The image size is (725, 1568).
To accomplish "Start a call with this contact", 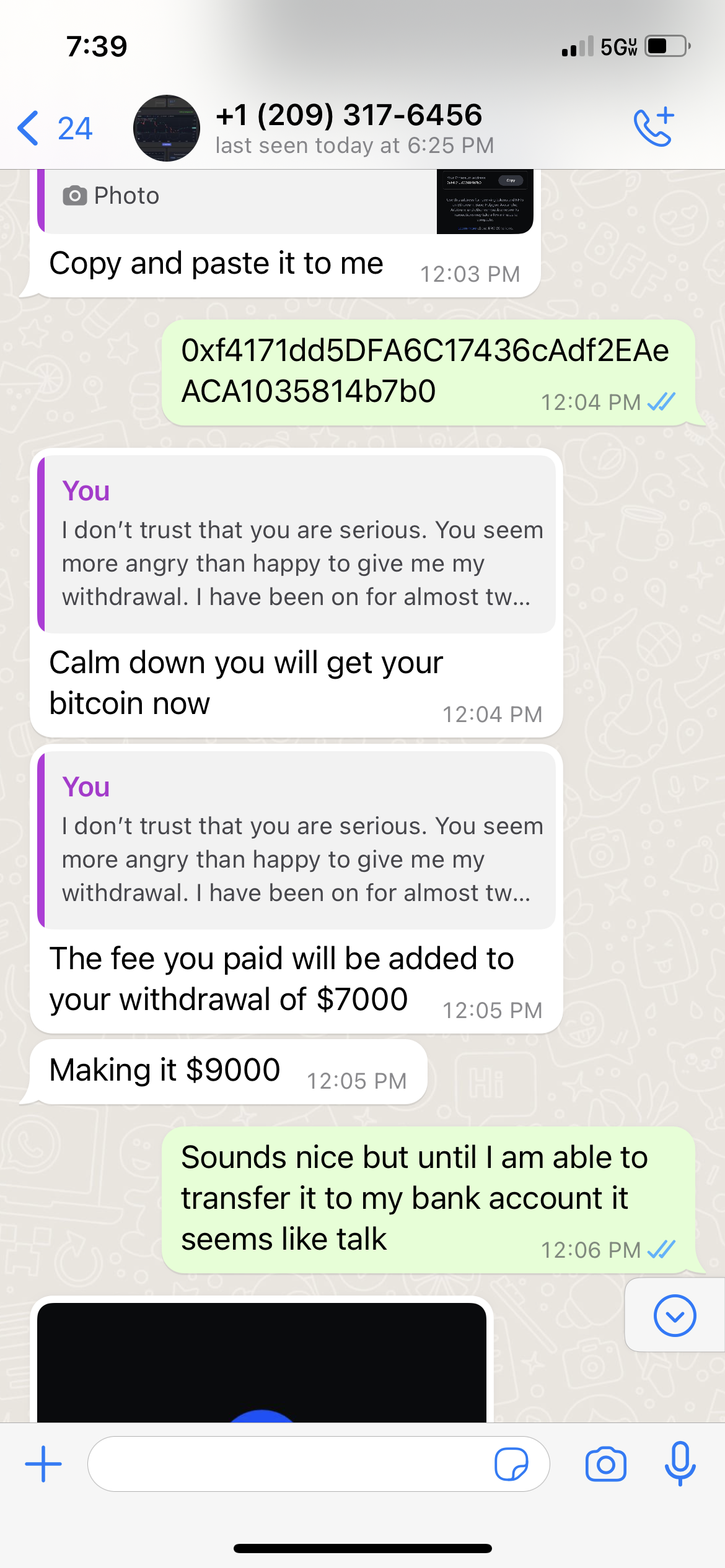I will coord(654,128).
